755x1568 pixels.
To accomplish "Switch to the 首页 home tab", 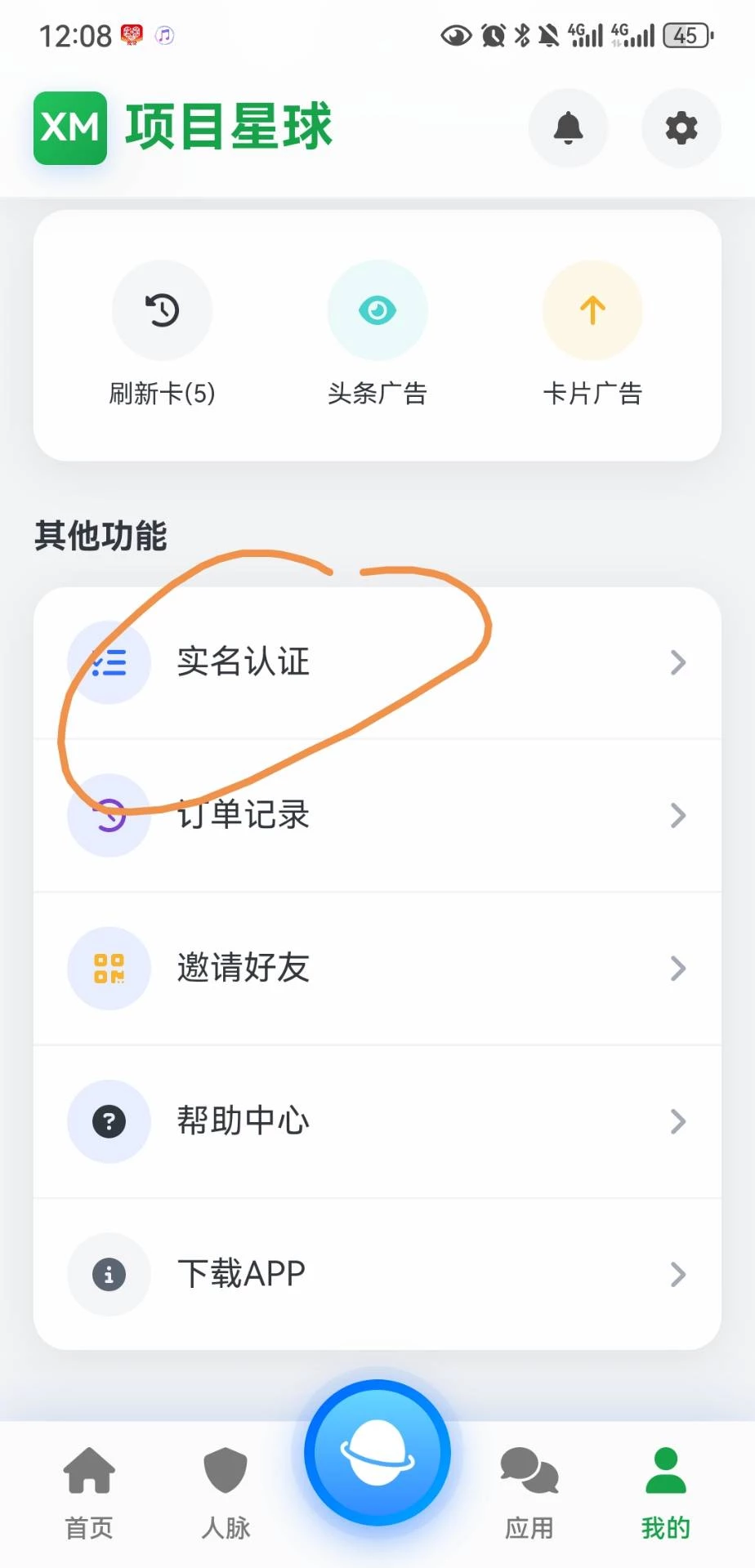I will pyautogui.click(x=89, y=1492).
